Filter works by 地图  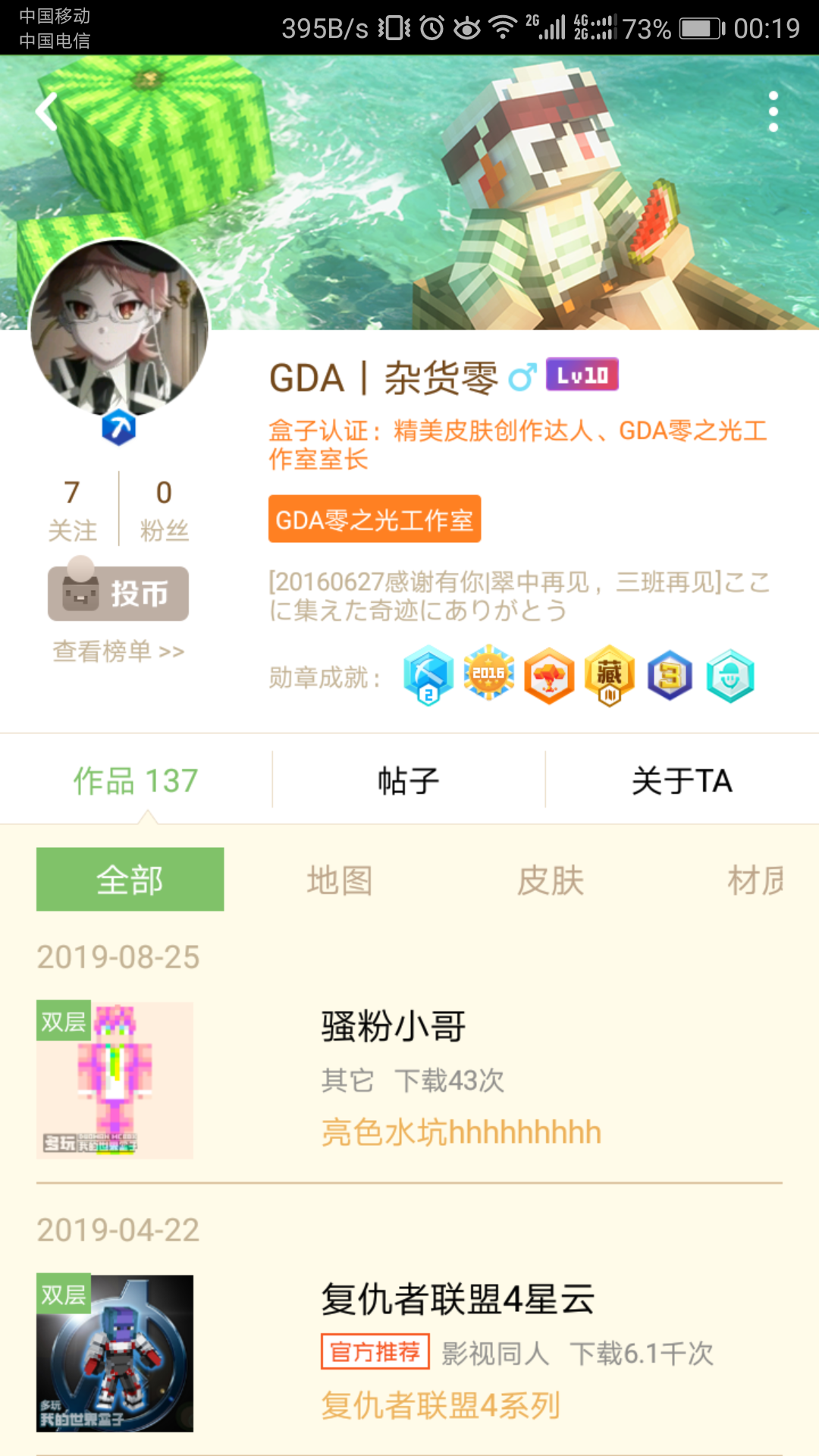[x=340, y=880]
